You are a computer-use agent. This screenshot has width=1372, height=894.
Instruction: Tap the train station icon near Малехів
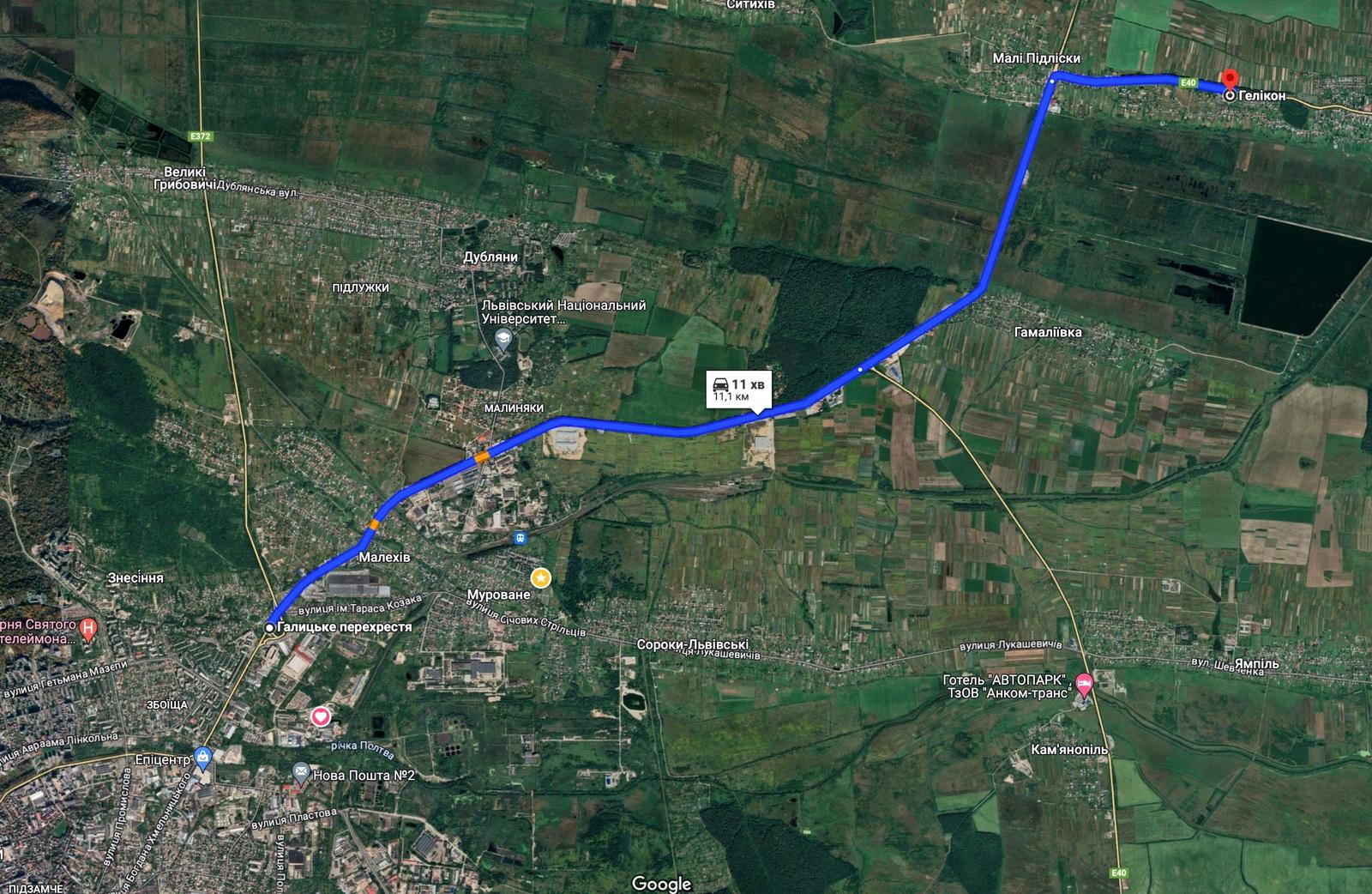[x=519, y=537]
